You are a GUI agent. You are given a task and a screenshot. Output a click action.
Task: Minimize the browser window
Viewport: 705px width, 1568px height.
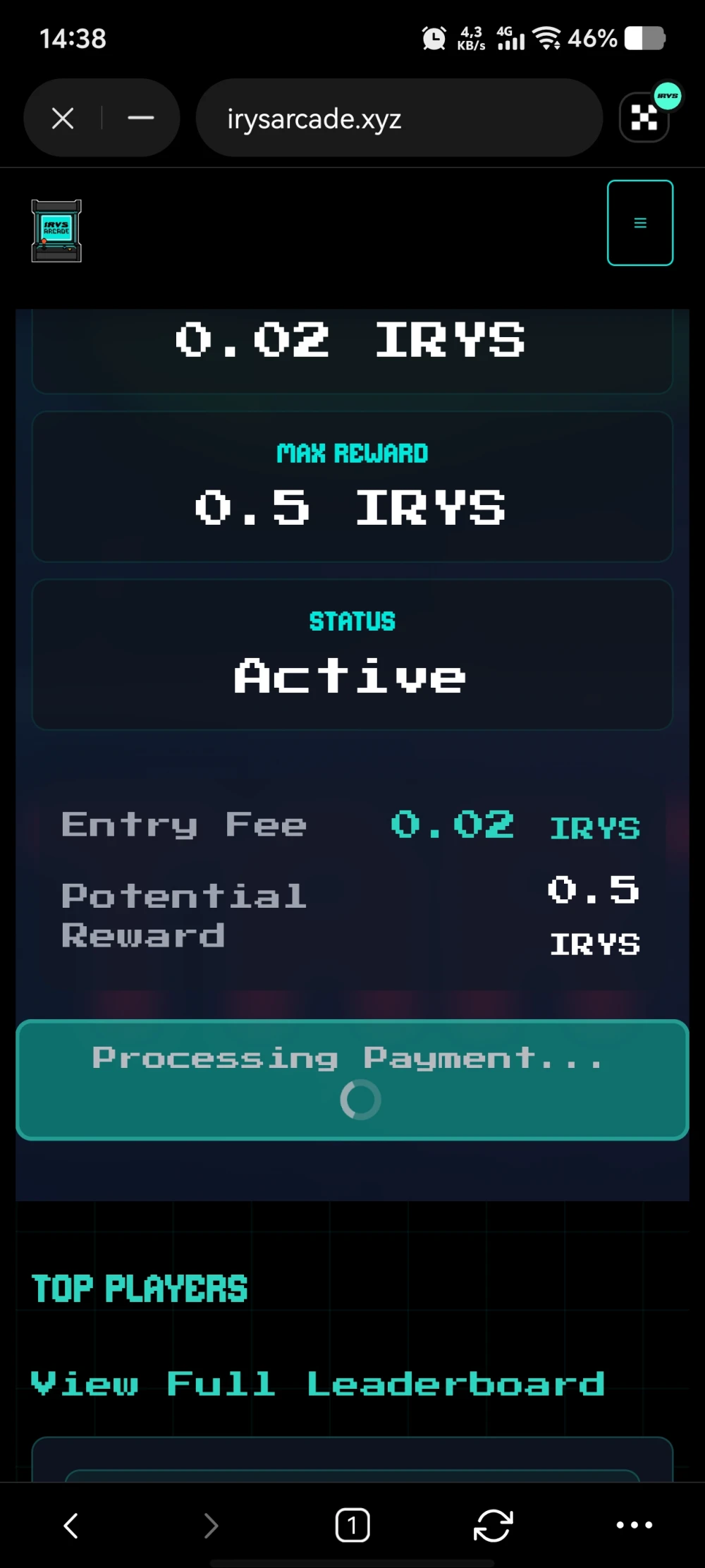[x=141, y=118]
